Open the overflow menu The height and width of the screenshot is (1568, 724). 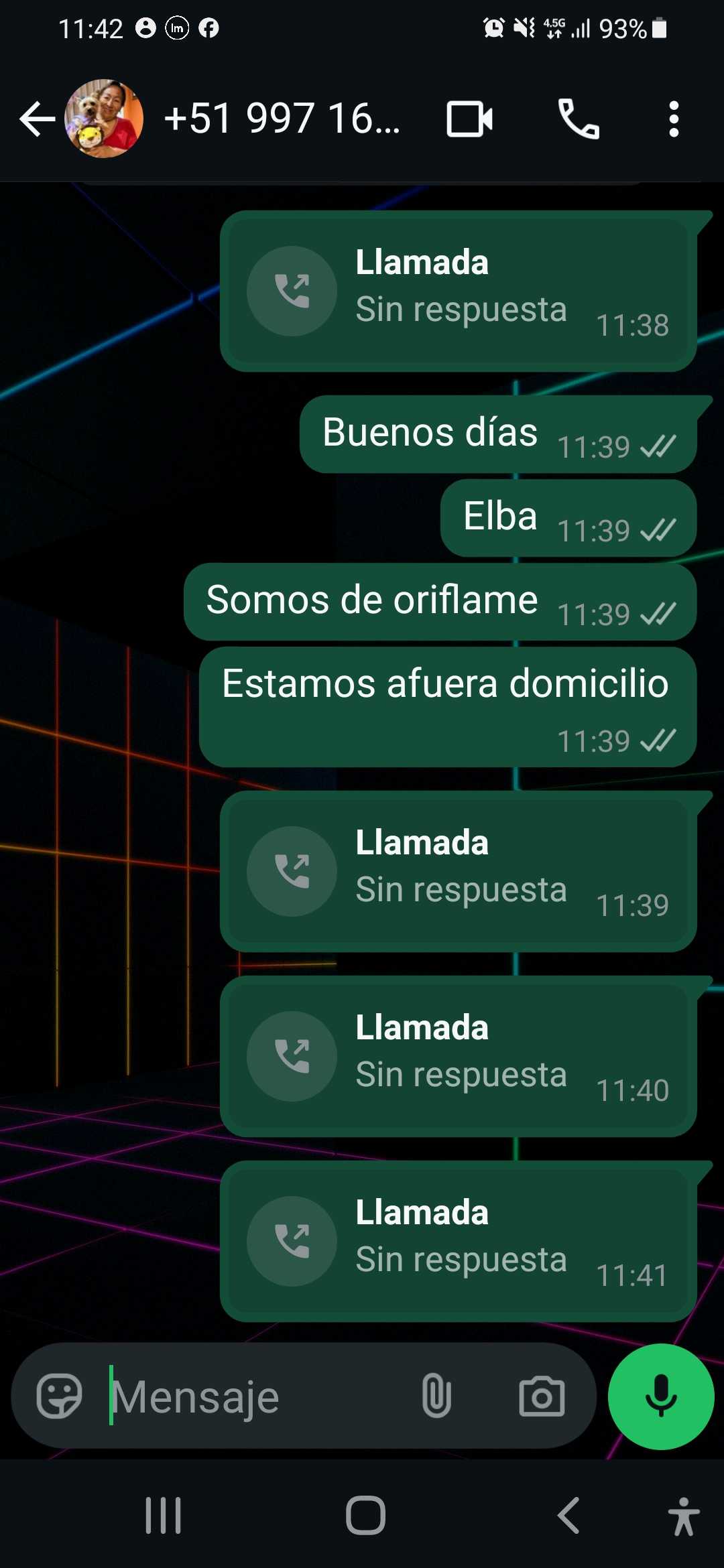click(x=674, y=119)
